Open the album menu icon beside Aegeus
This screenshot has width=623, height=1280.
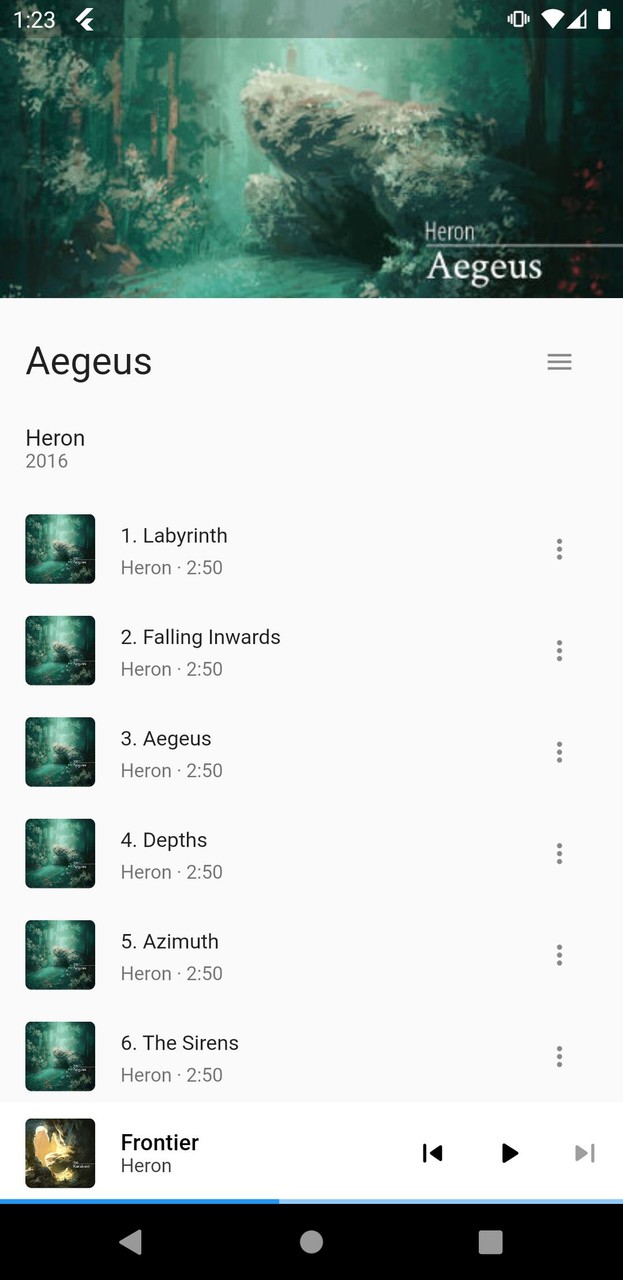click(x=559, y=362)
